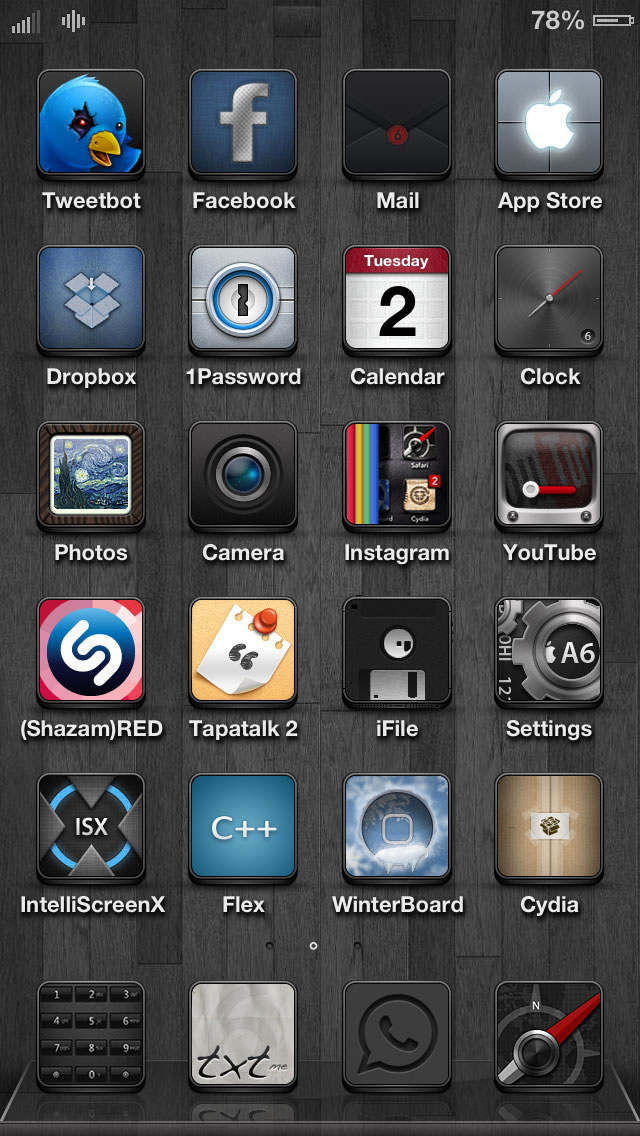Launch Dropbox
Image resolution: width=640 pixels, height=1136 pixels.
click(91, 300)
